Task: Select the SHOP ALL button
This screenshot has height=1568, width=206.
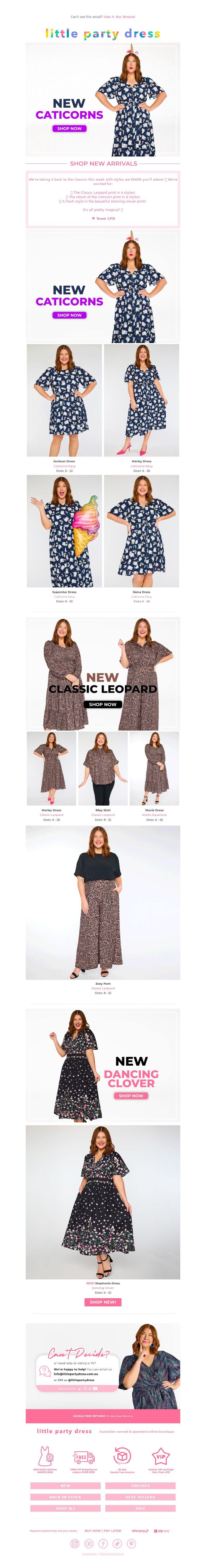Action: (65, 1508)
